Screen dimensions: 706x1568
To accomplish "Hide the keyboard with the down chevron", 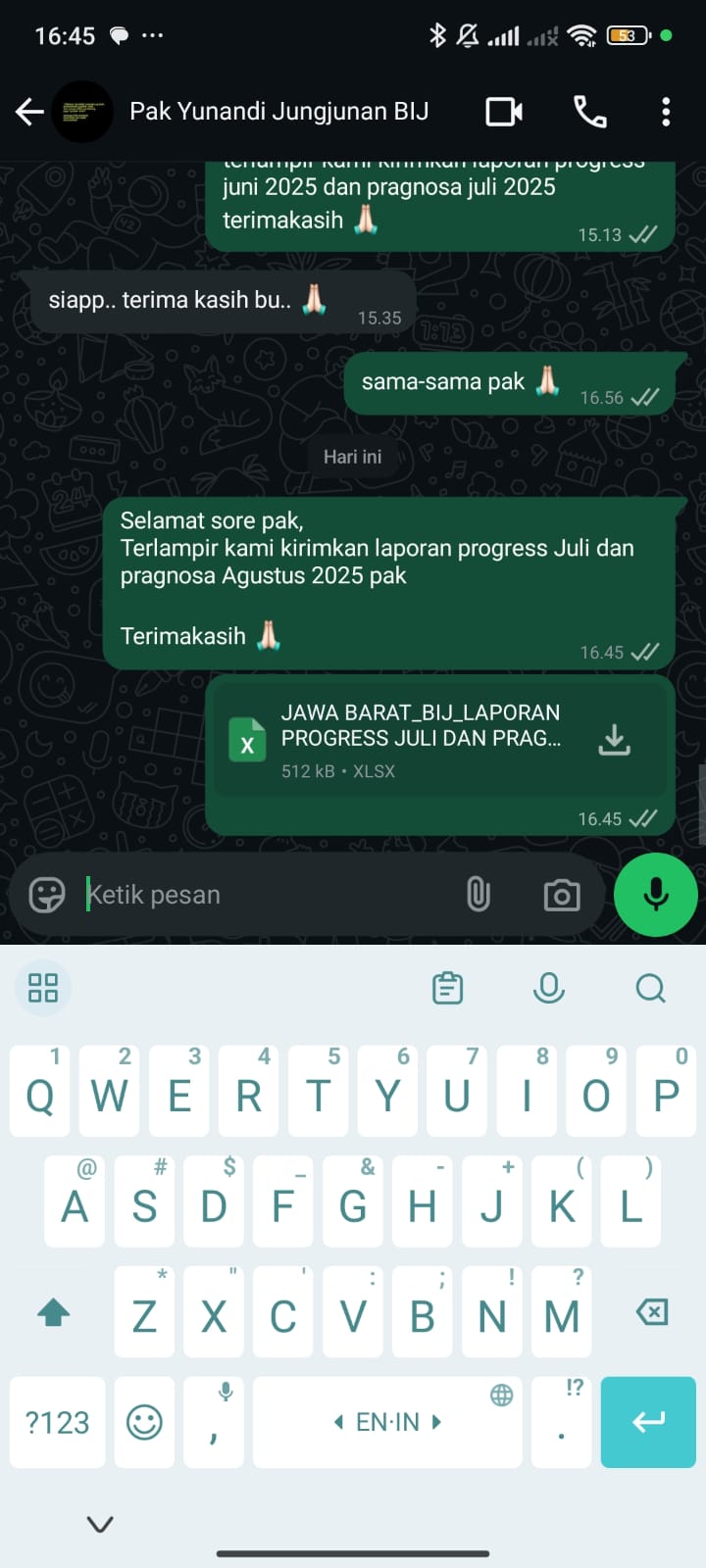I will tap(100, 1523).
